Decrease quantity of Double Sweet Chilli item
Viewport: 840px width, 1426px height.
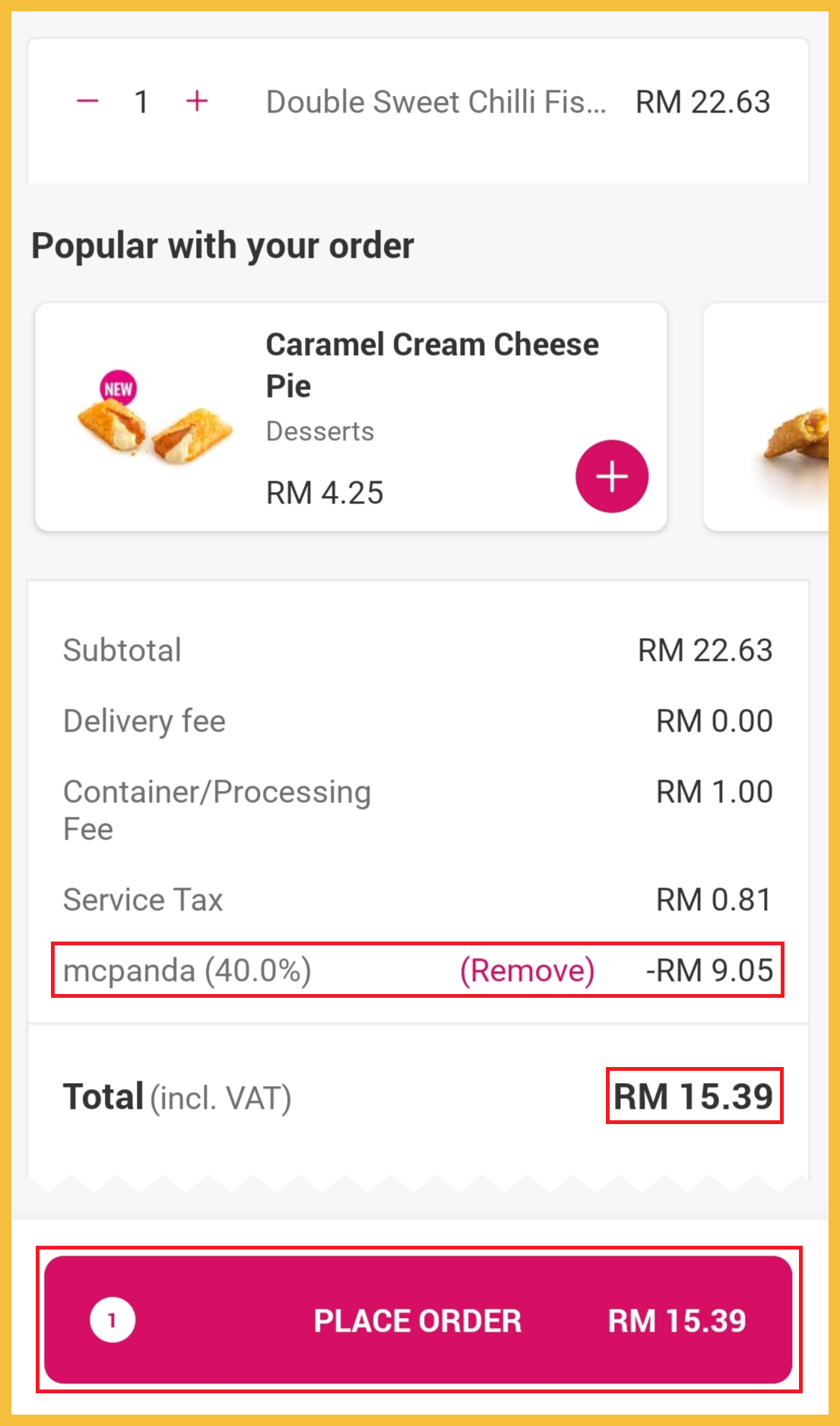click(x=88, y=101)
